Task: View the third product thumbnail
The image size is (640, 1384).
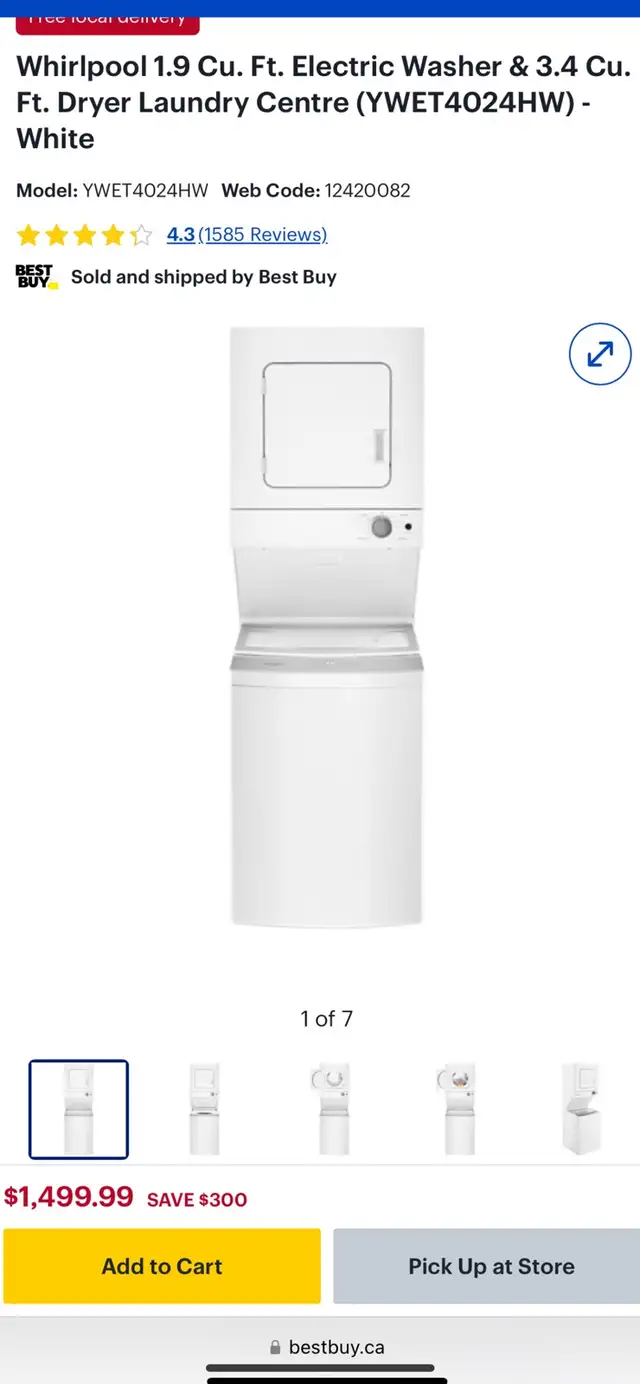Action: point(331,1109)
